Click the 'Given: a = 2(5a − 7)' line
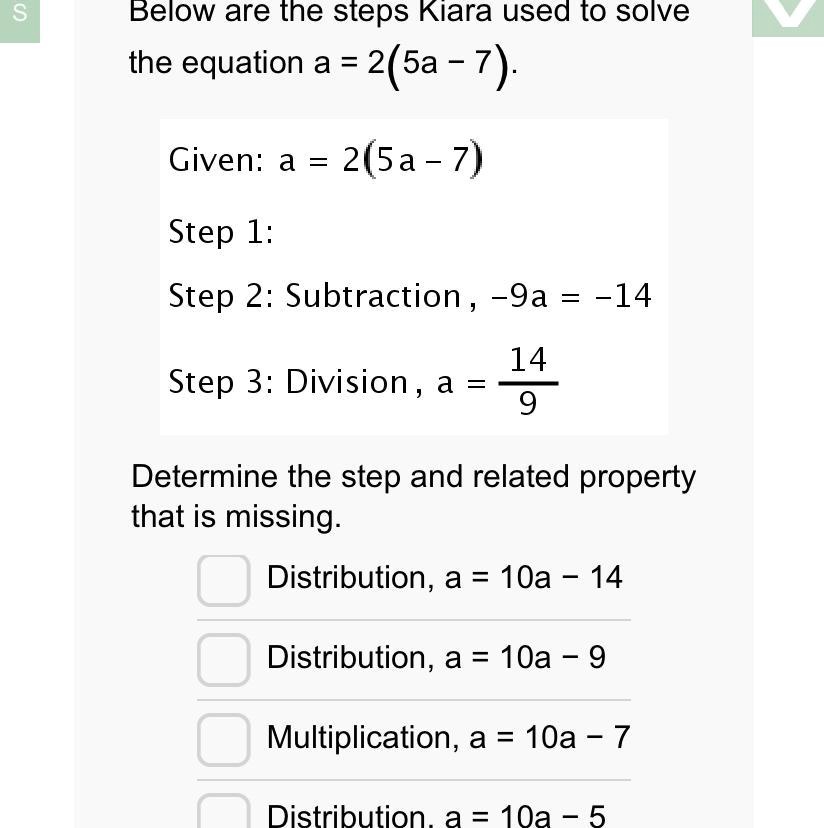 tap(324, 158)
